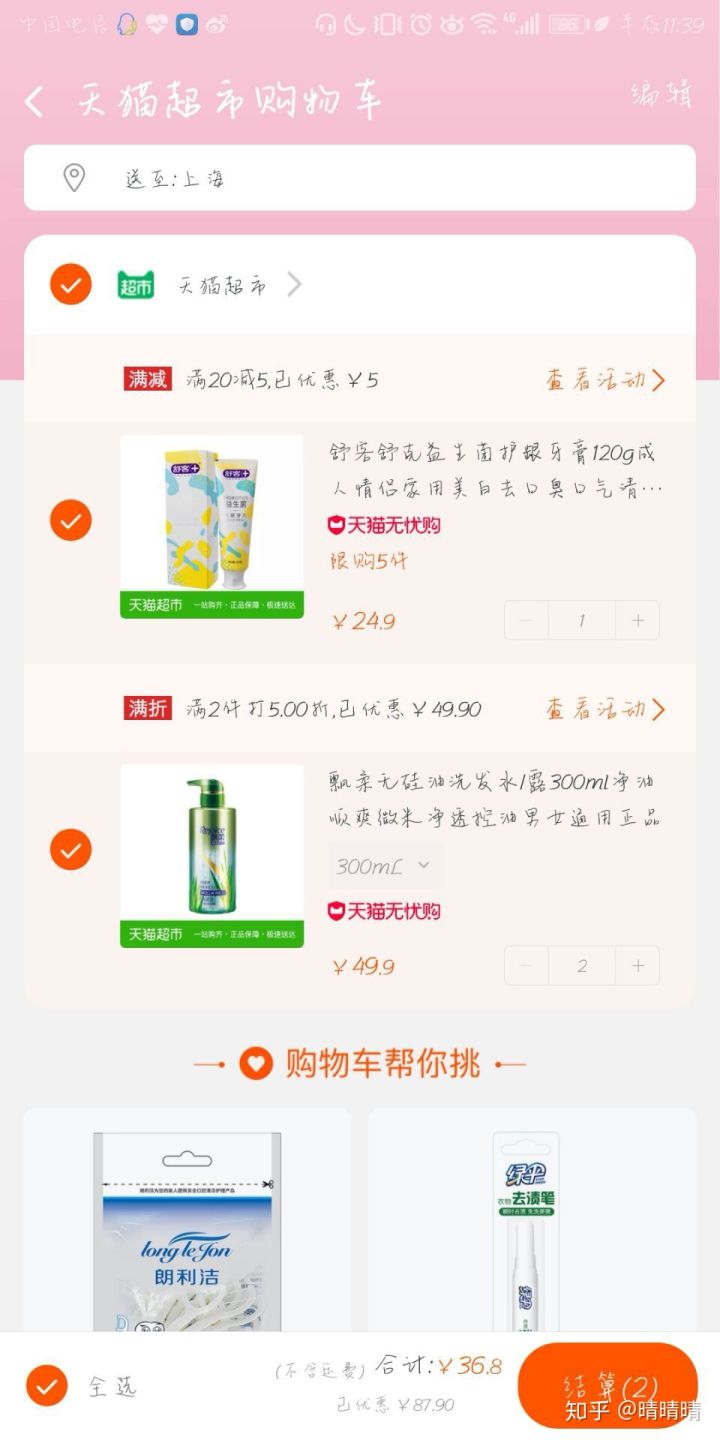Deselect the 飘柔 shampoo item

(71, 850)
